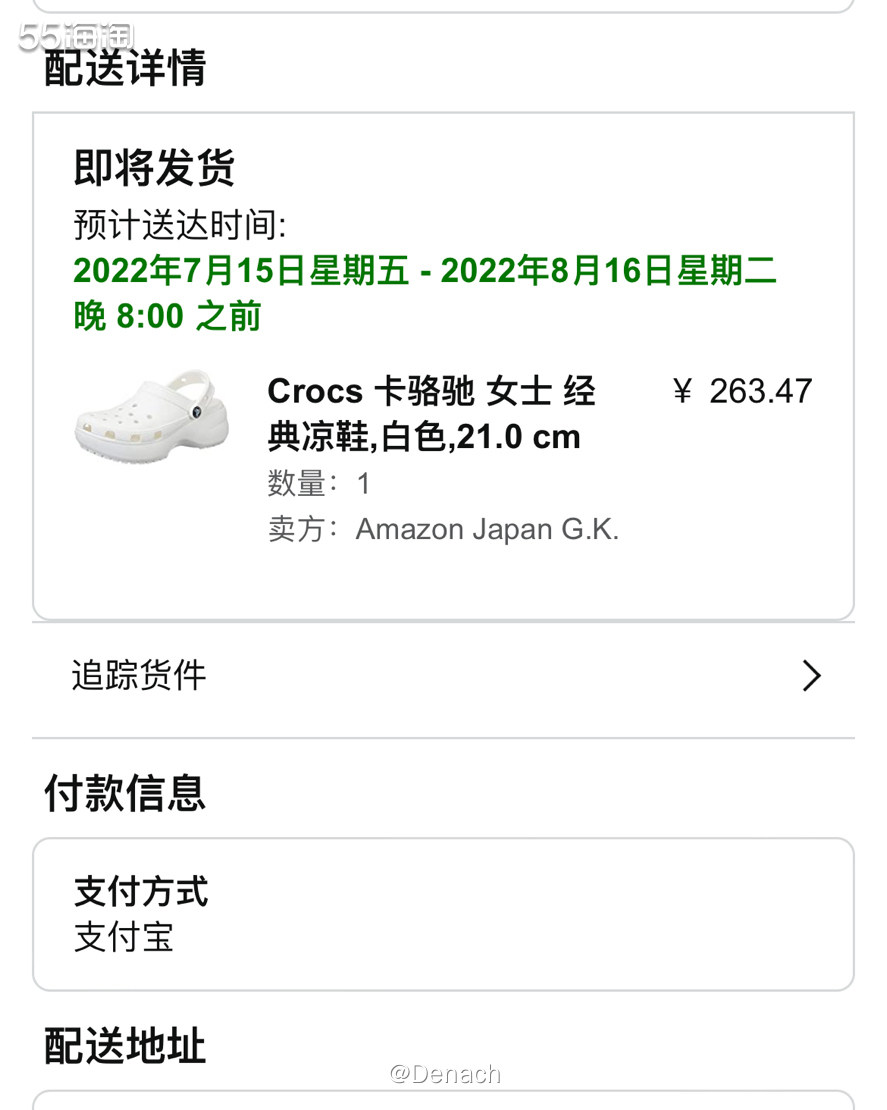Open the 配送地址 address section
Viewport: 887px width, 1110px height.
pyautogui.click(x=122, y=1048)
